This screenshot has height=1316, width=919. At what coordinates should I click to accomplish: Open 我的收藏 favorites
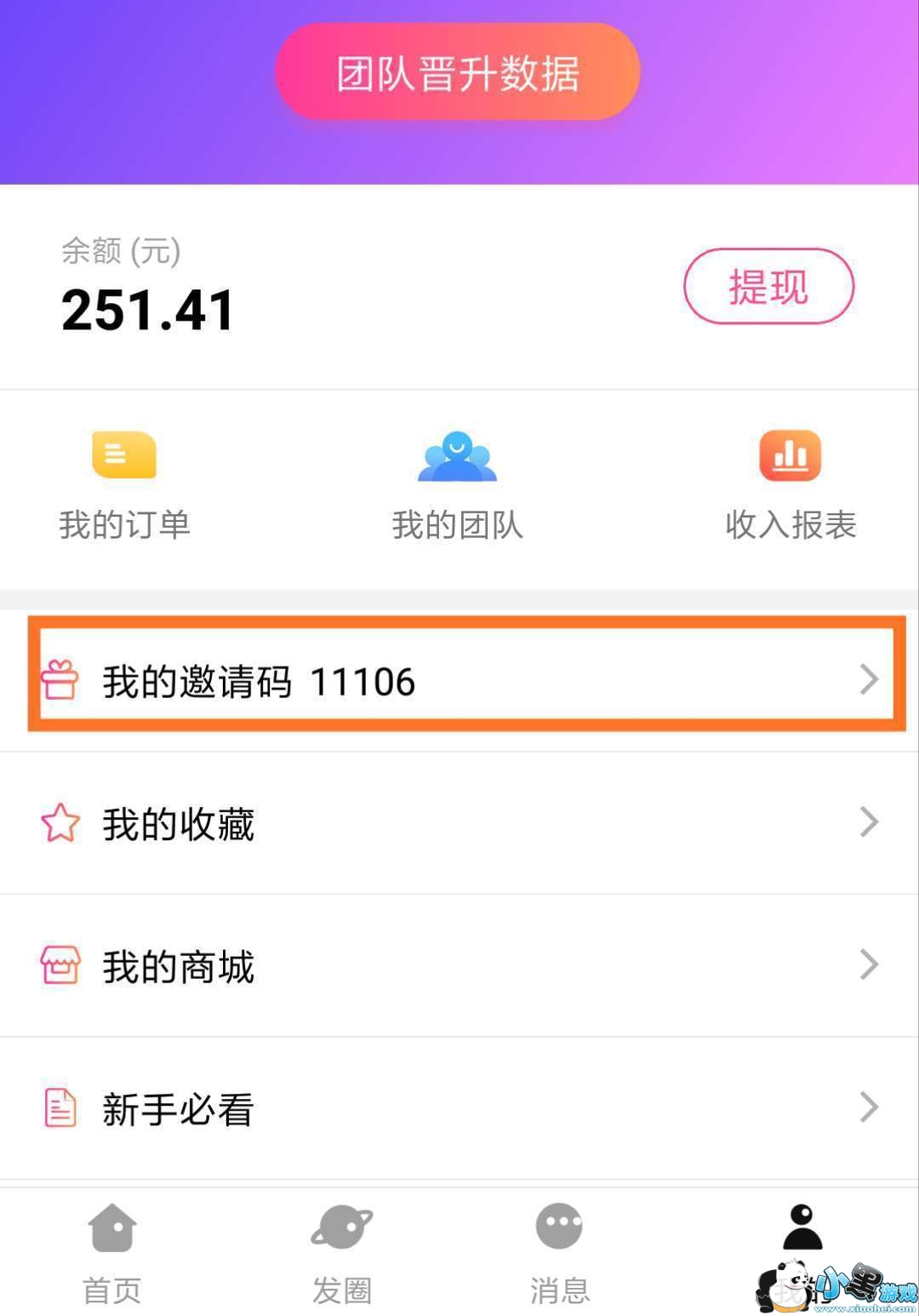(x=459, y=823)
